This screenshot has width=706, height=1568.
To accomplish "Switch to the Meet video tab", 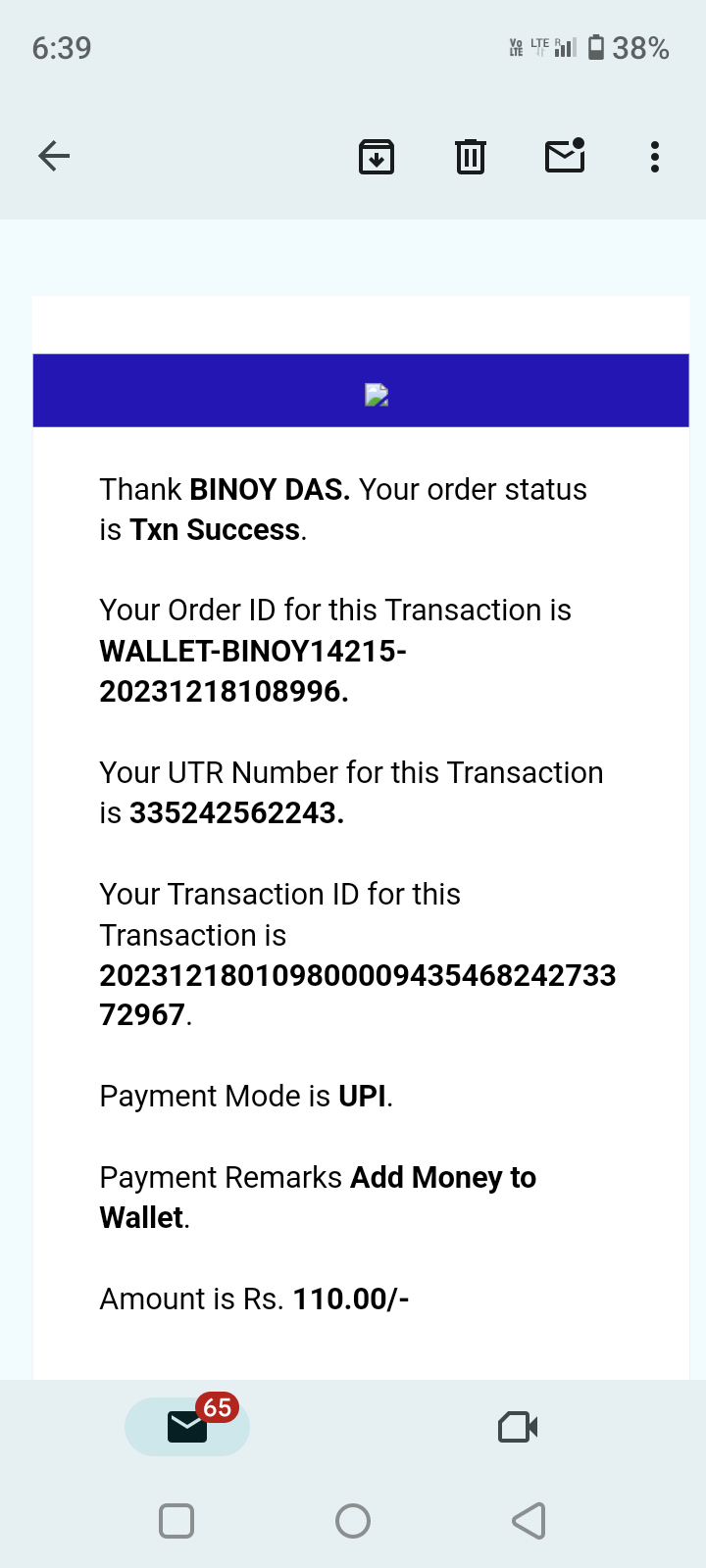I will coord(518,1427).
